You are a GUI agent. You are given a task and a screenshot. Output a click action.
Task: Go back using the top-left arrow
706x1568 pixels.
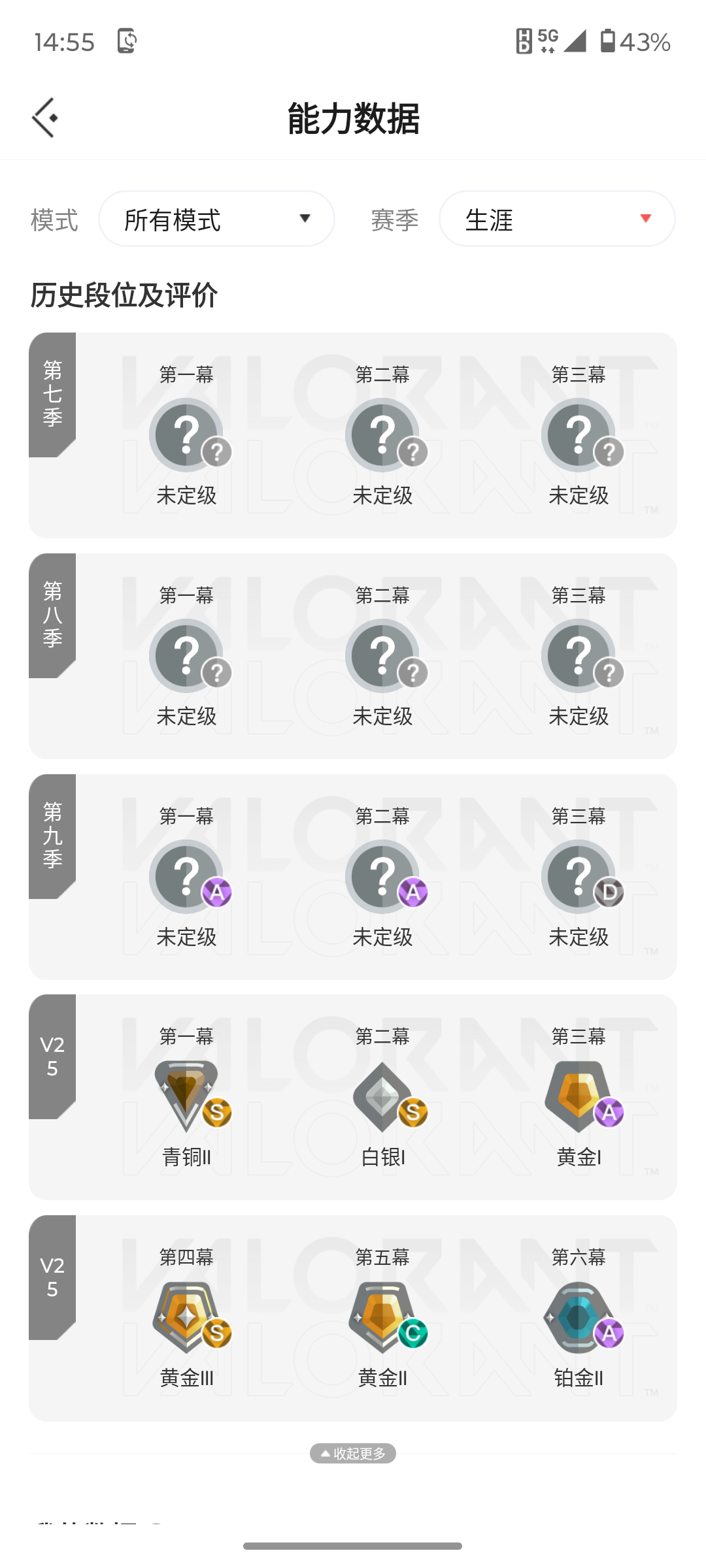point(44,118)
